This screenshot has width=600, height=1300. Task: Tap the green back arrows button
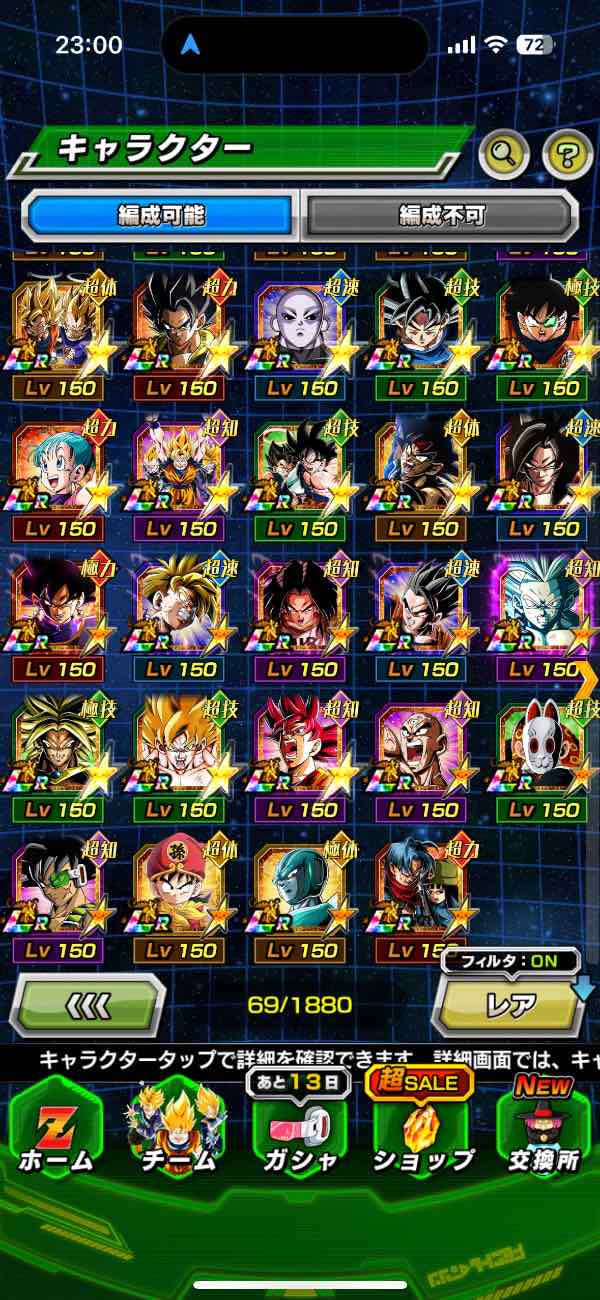pos(88,1004)
